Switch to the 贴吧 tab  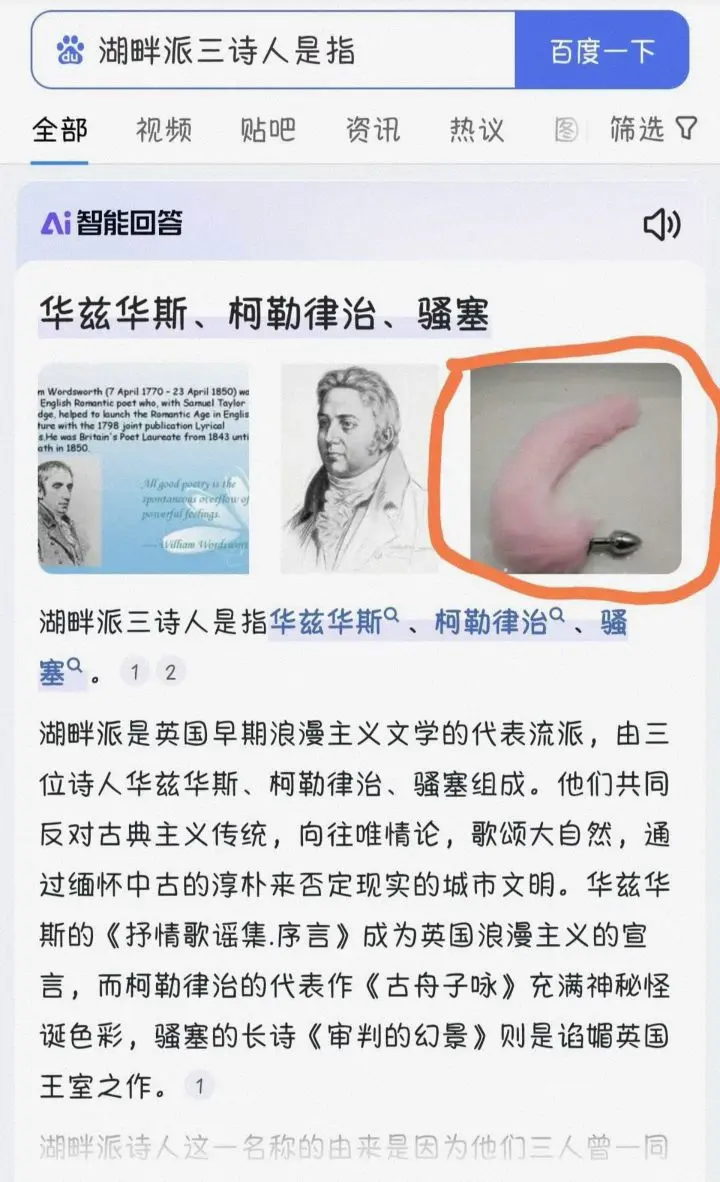(x=268, y=129)
